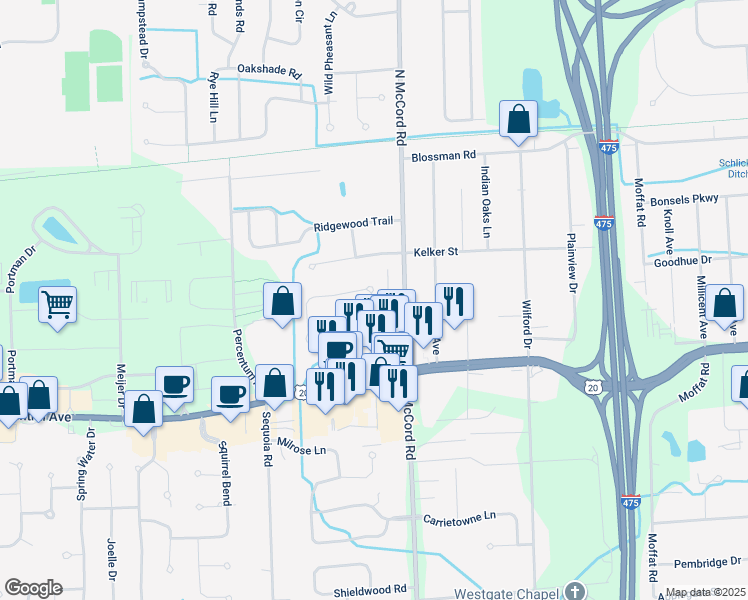Tap the shopping bag marker near Blossman Rd
This screenshot has width=748, height=600.
519,120
